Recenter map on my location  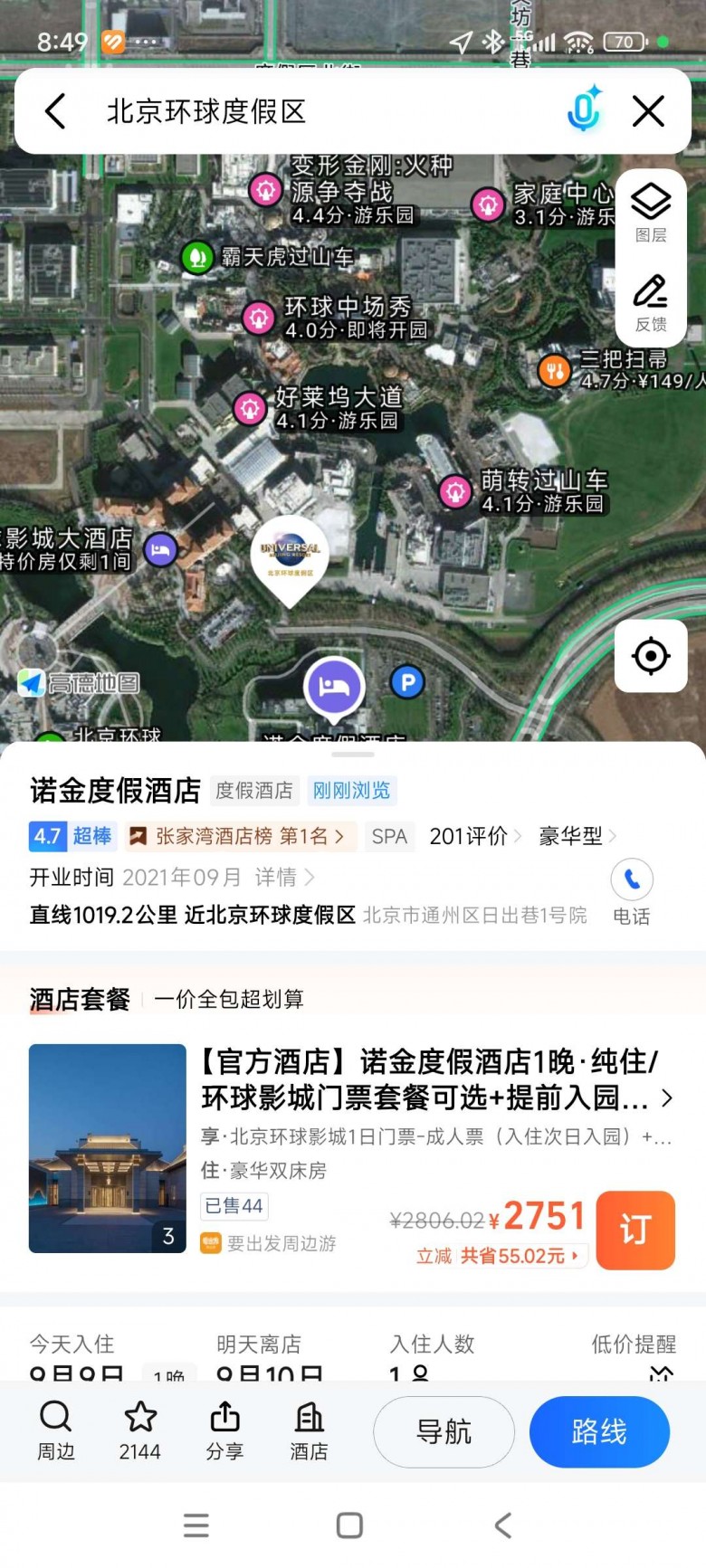point(651,656)
